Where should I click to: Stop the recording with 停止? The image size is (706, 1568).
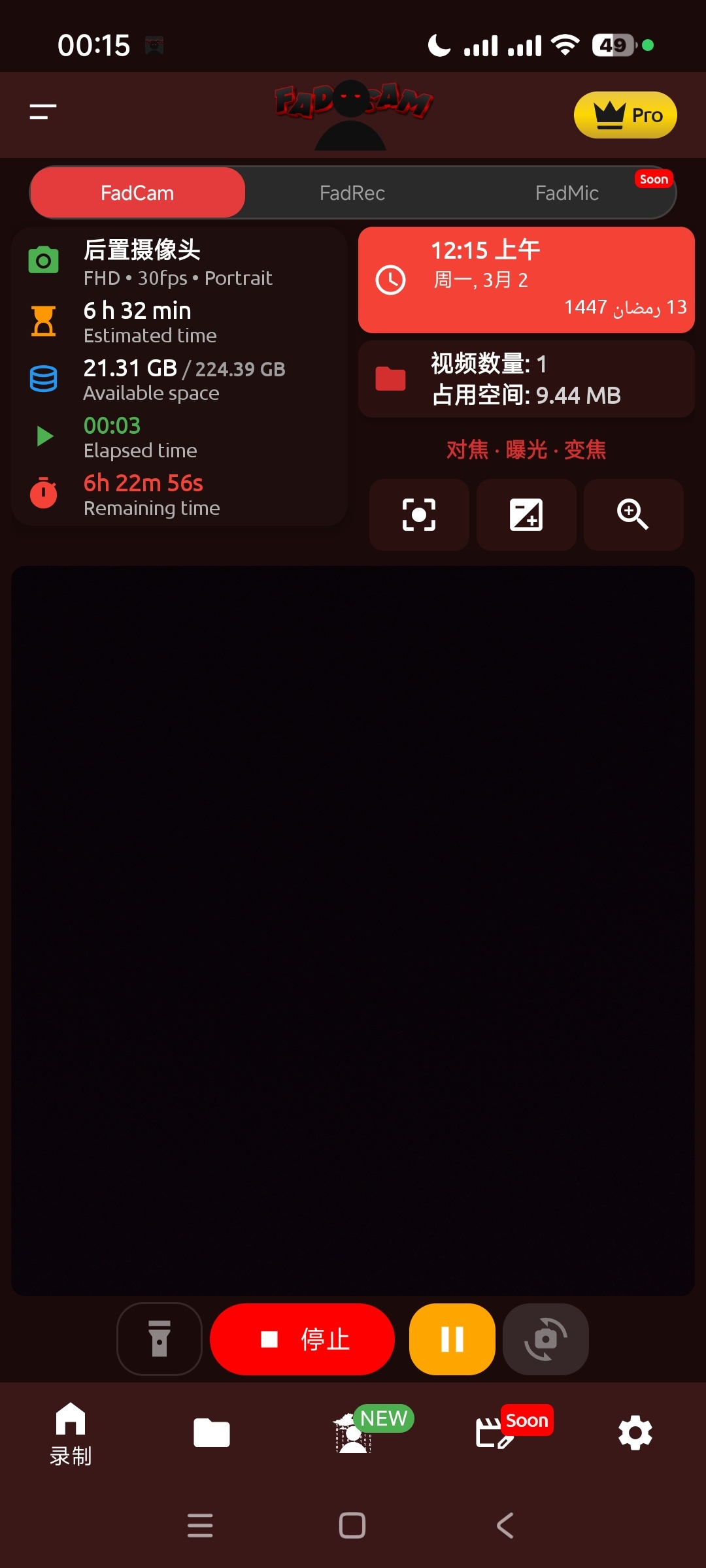tap(302, 1339)
